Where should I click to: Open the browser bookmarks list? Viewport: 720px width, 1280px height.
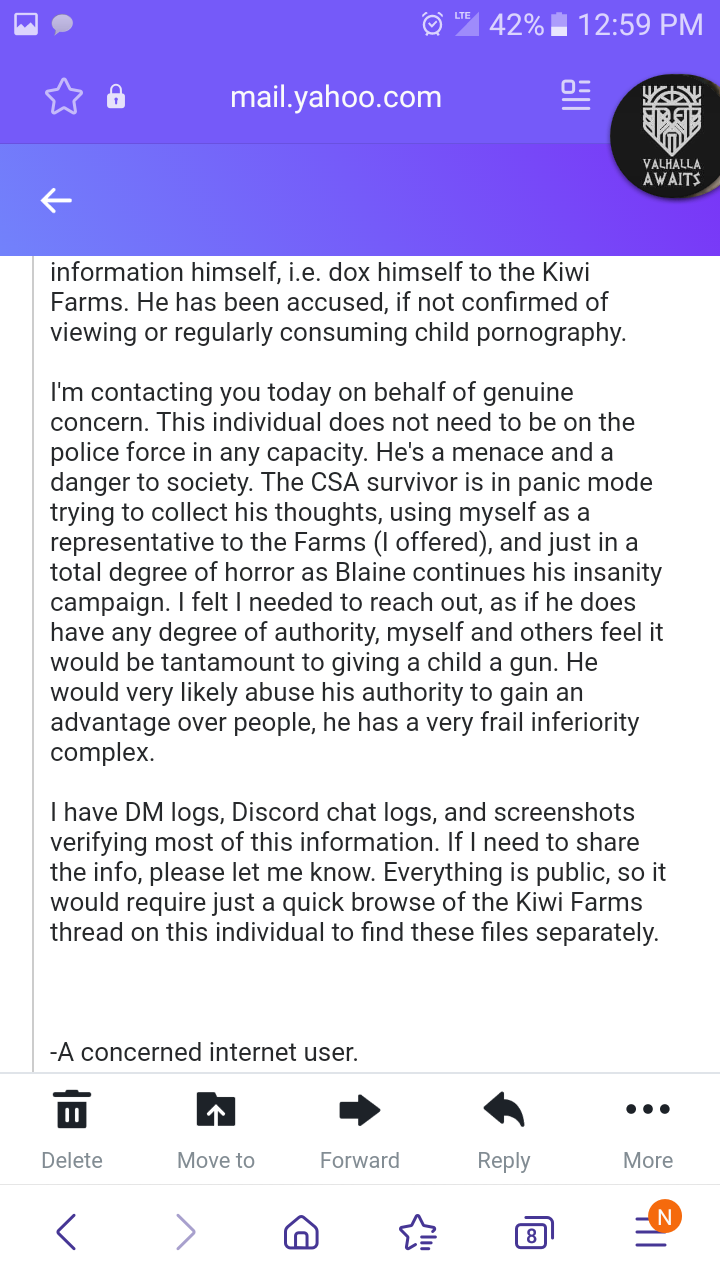417,1233
